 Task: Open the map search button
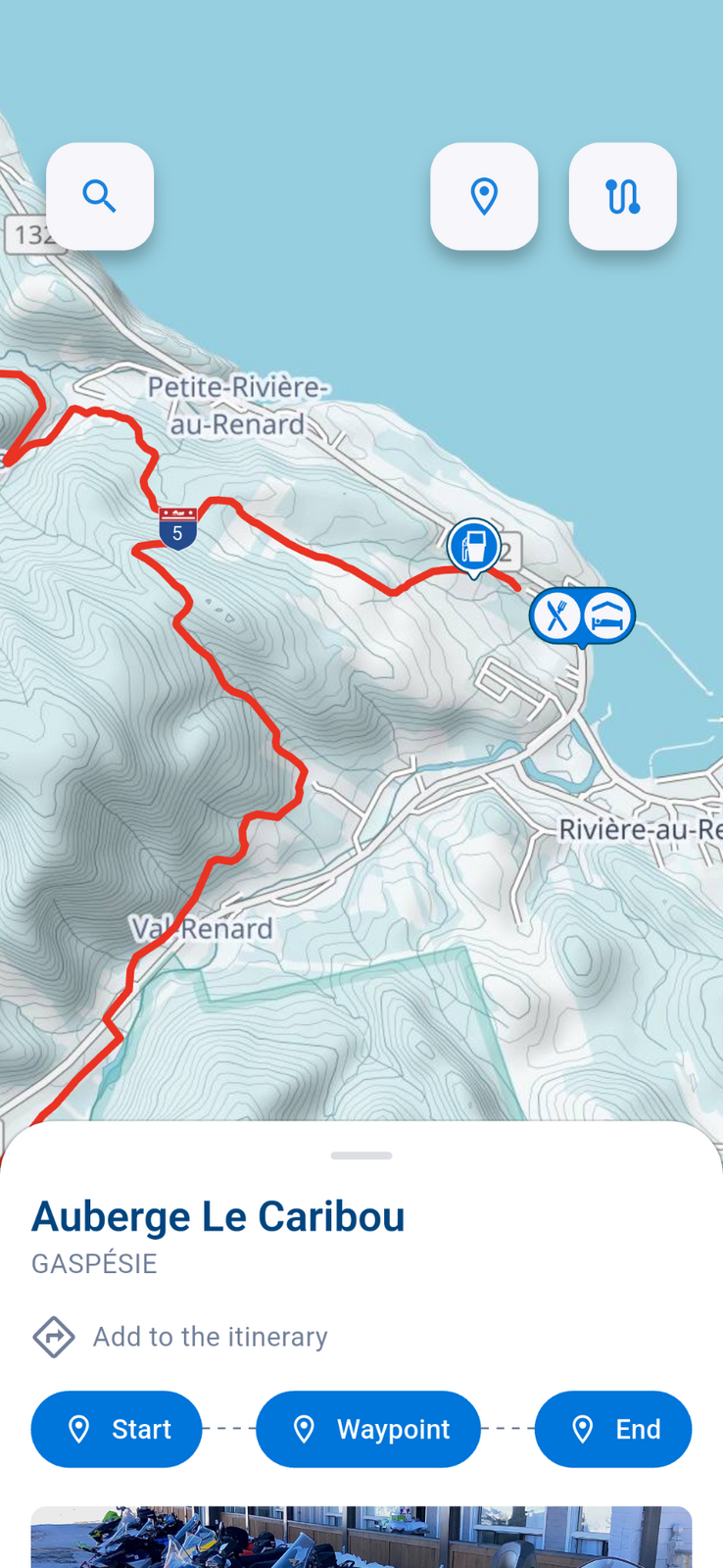[100, 196]
